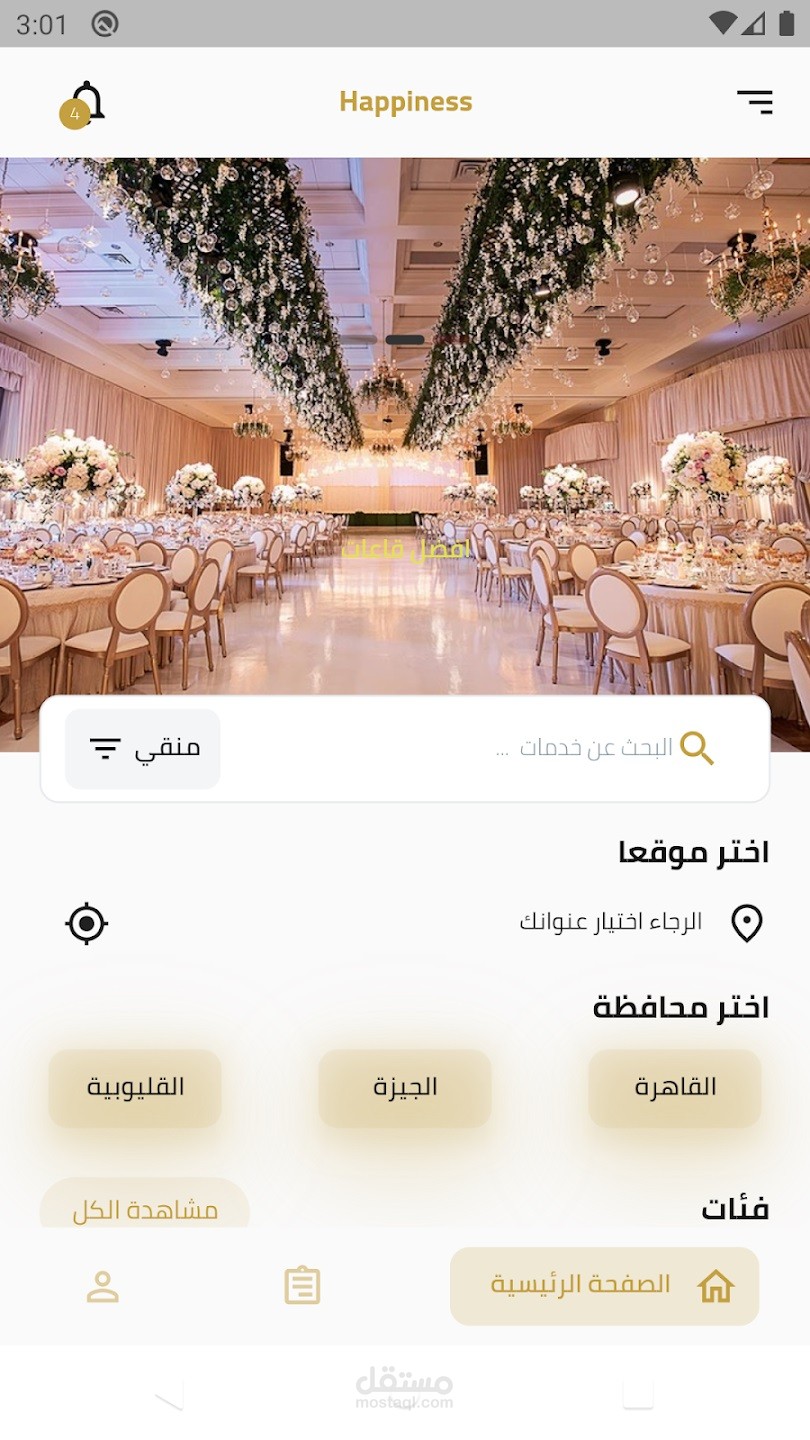
Task: Select the location pin beside address text
Action: coord(747,922)
